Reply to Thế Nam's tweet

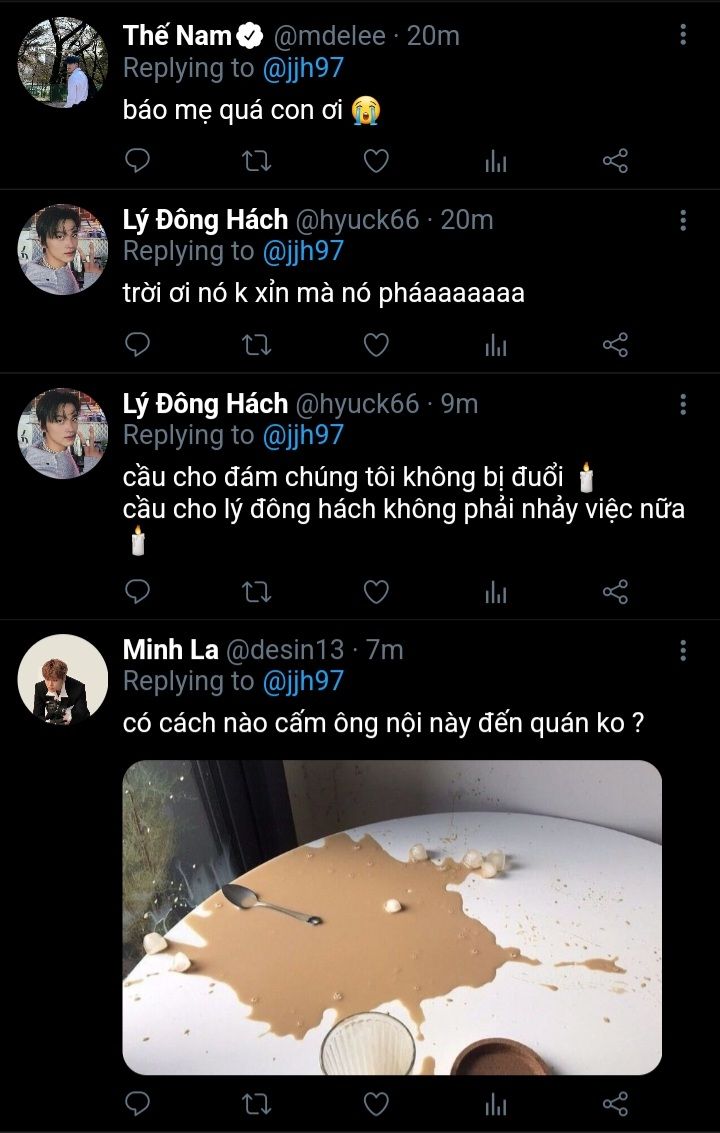click(x=138, y=161)
